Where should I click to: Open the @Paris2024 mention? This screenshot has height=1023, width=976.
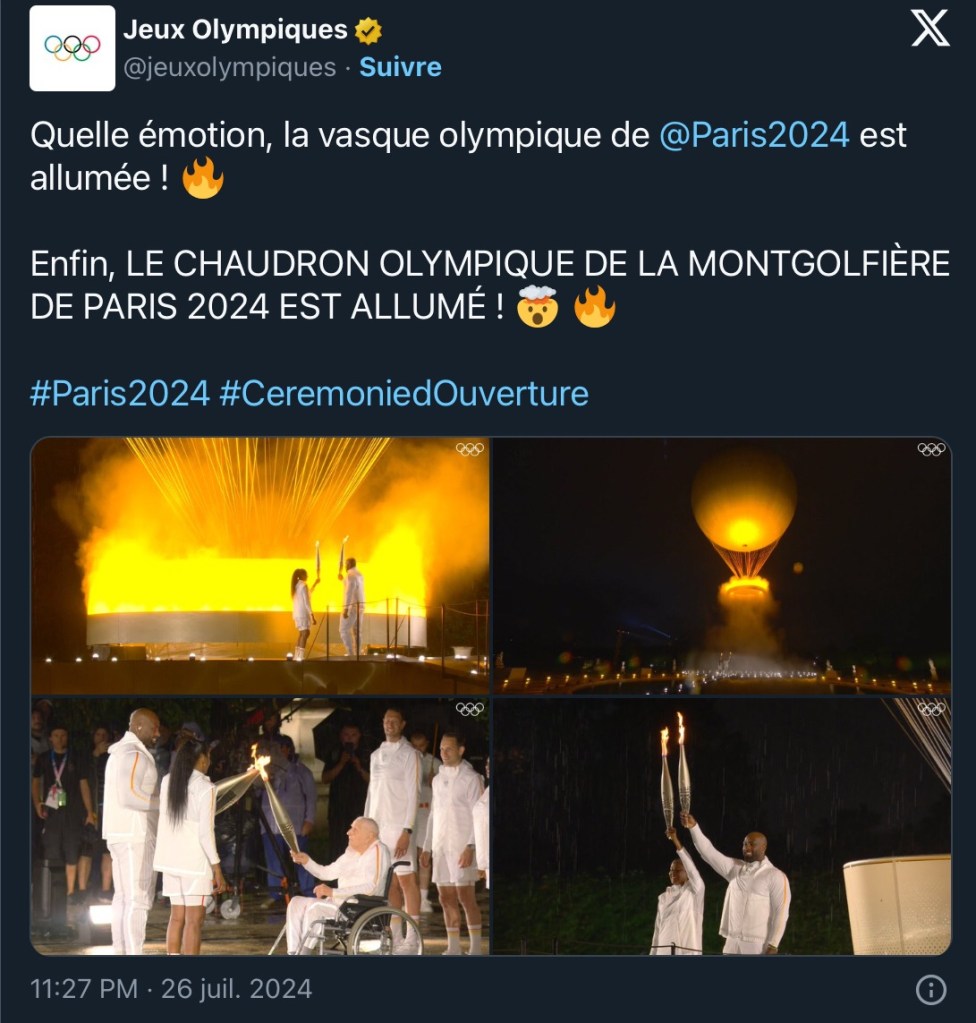coord(754,134)
